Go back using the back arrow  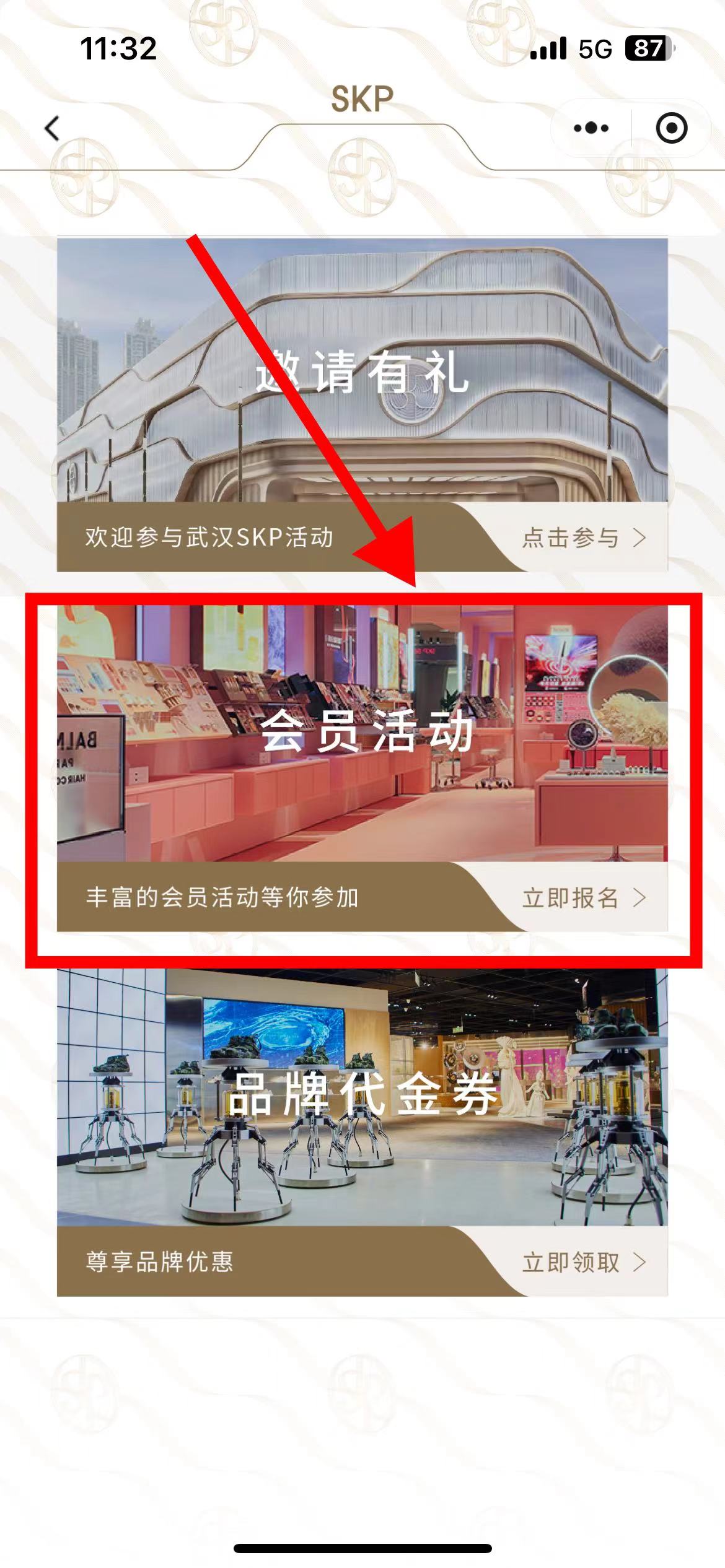pyautogui.click(x=53, y=128)
